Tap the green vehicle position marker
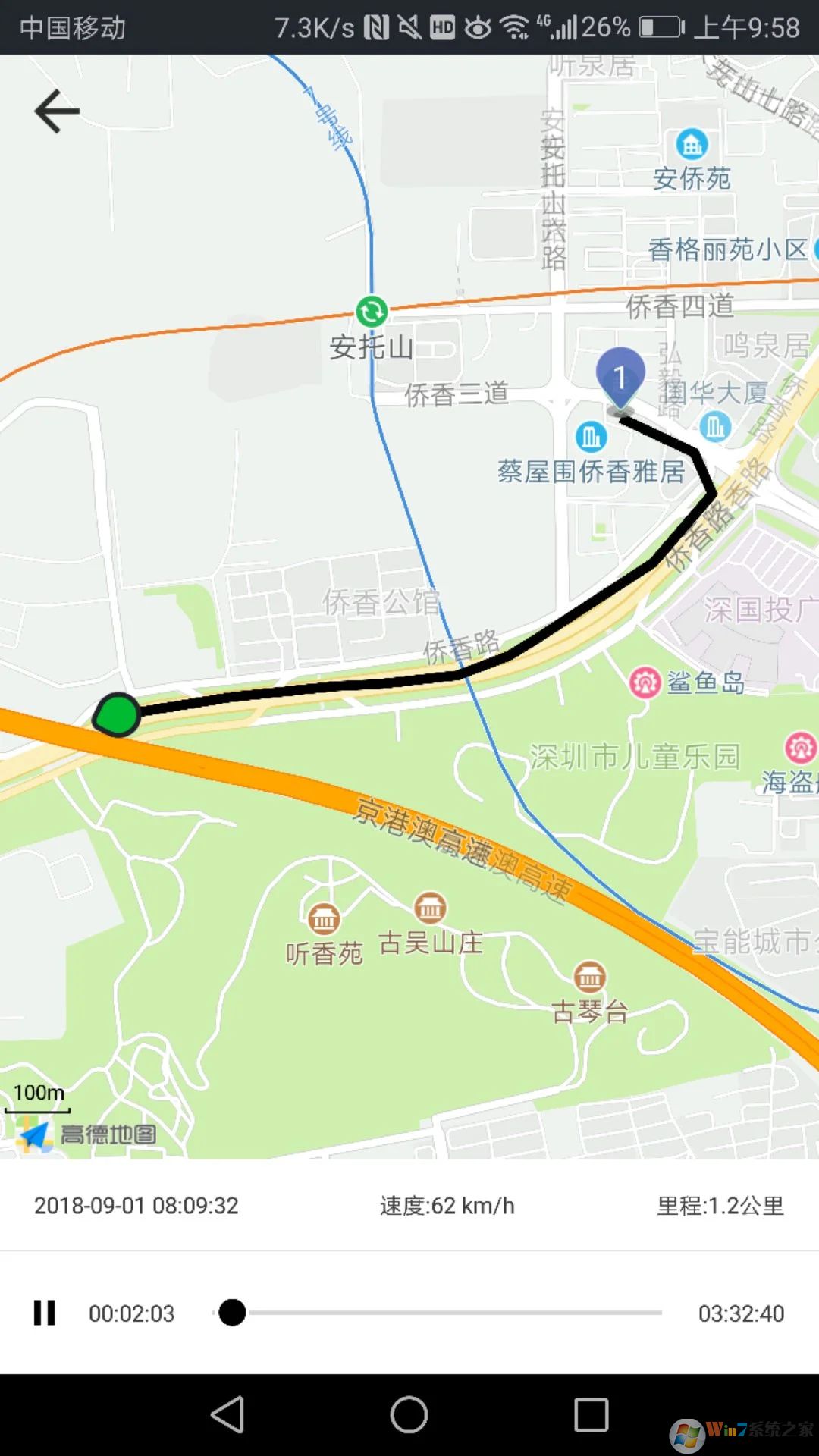The width and height of the screenshot is (819, 1456). coord(118,714)
